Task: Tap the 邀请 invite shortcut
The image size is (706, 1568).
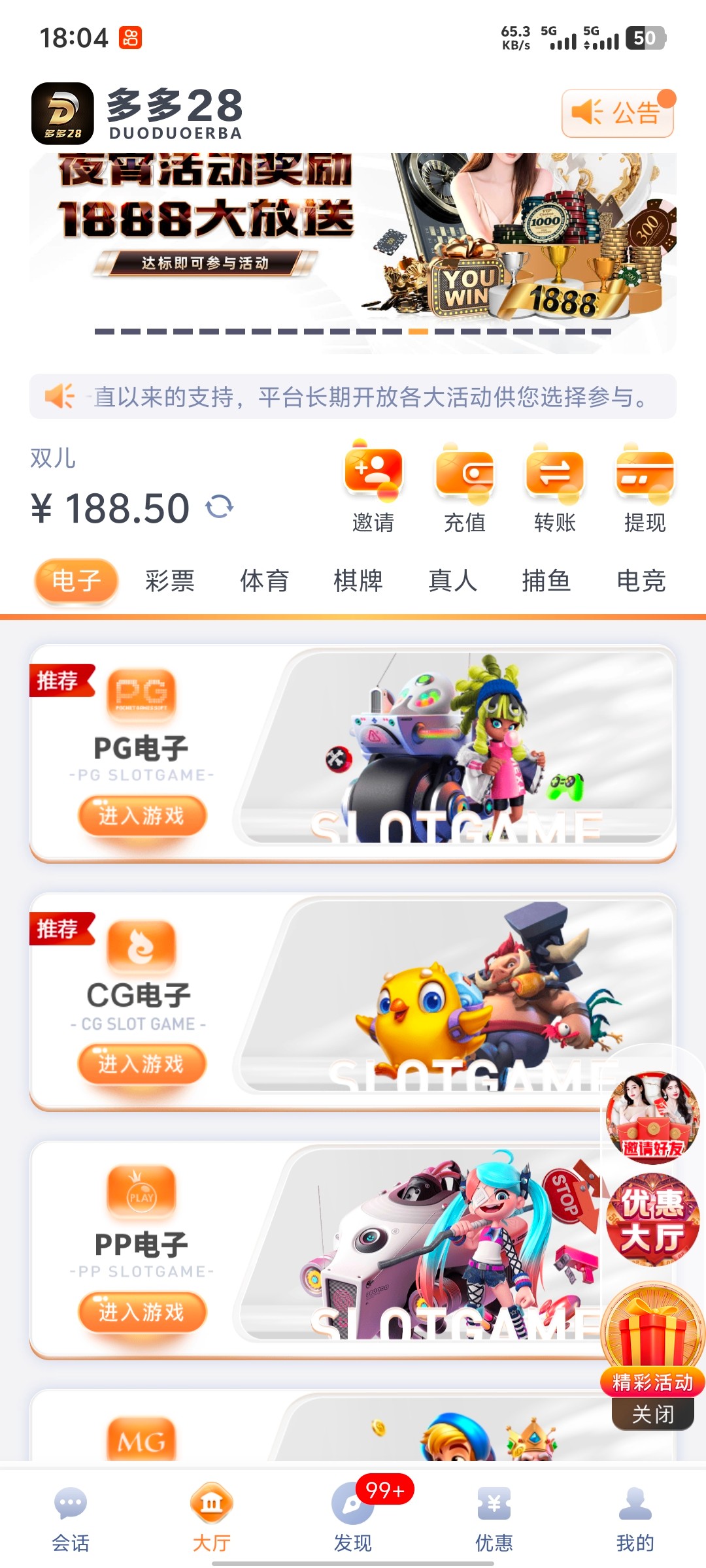Action: pos(373,487)
